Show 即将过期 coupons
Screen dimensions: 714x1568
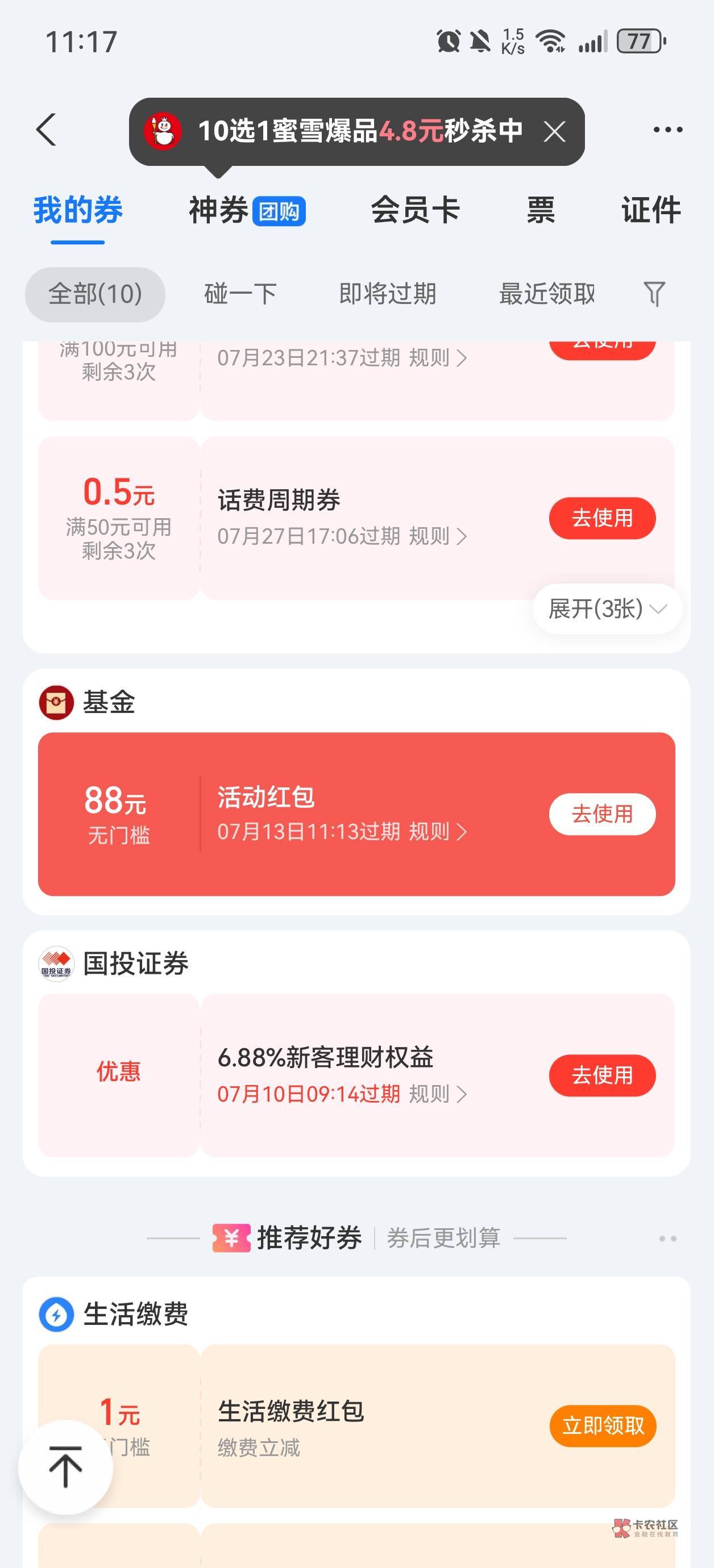point(388,294)
